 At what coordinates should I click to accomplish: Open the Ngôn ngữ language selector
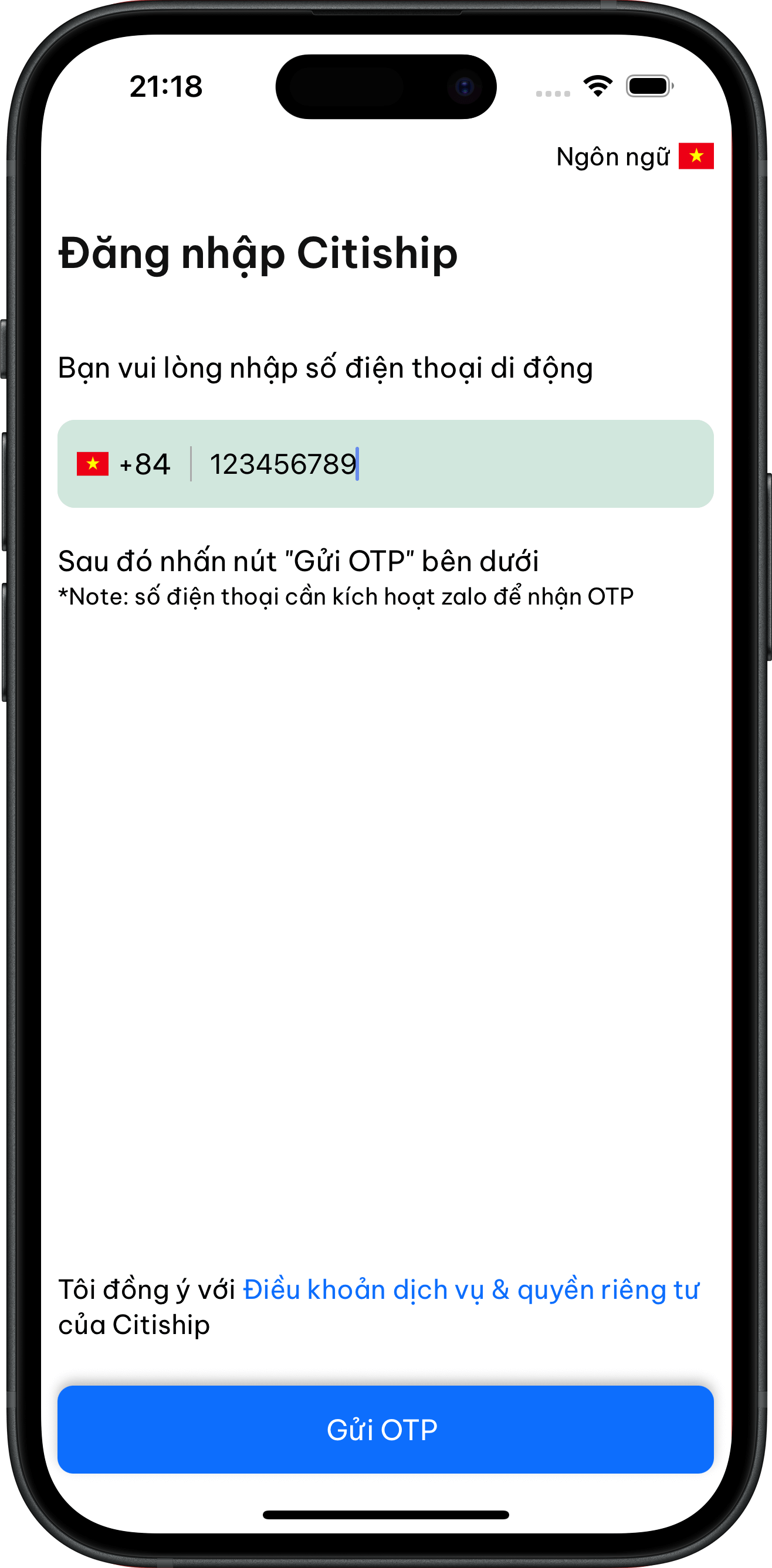pyautogui.click(x=634, y=157)
